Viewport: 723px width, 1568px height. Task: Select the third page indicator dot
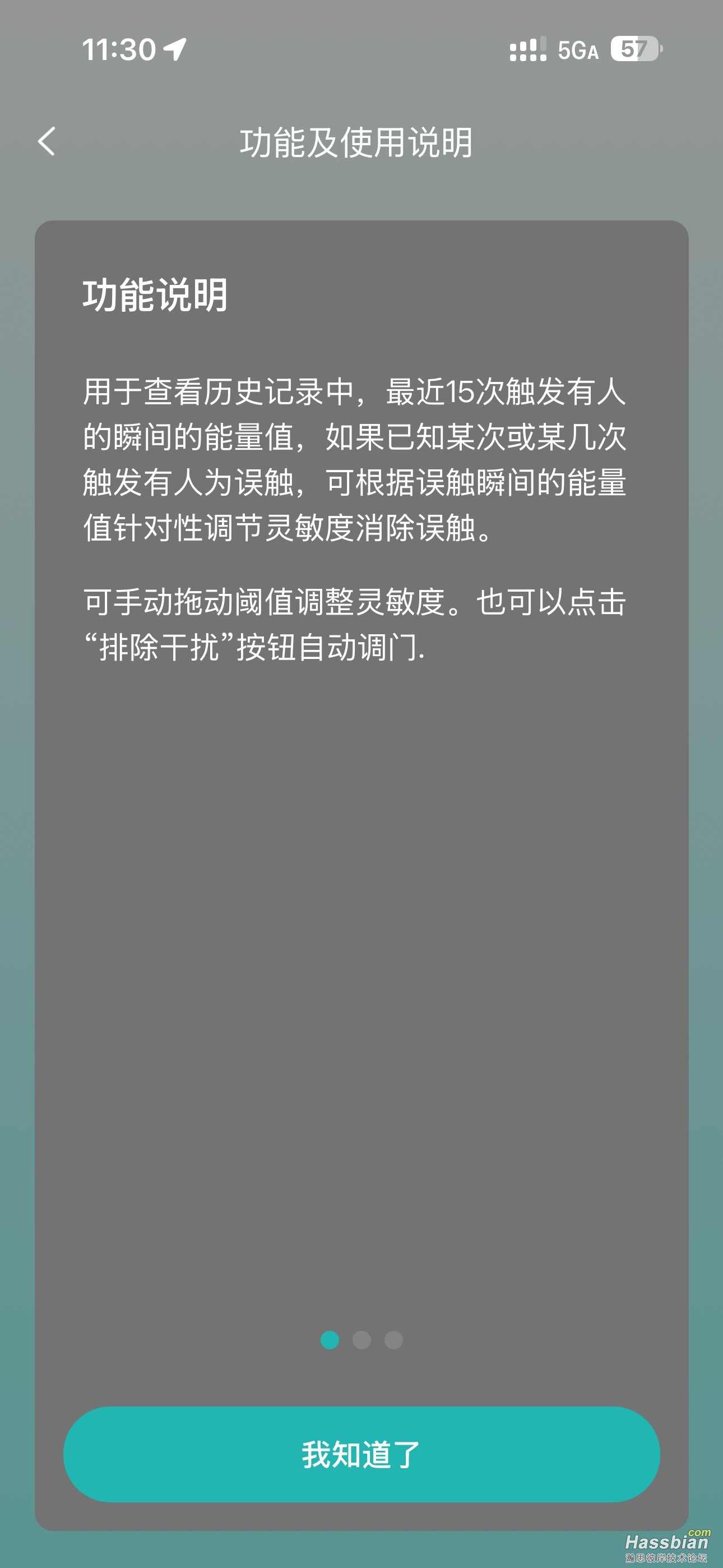click(x=394, y=1340)
